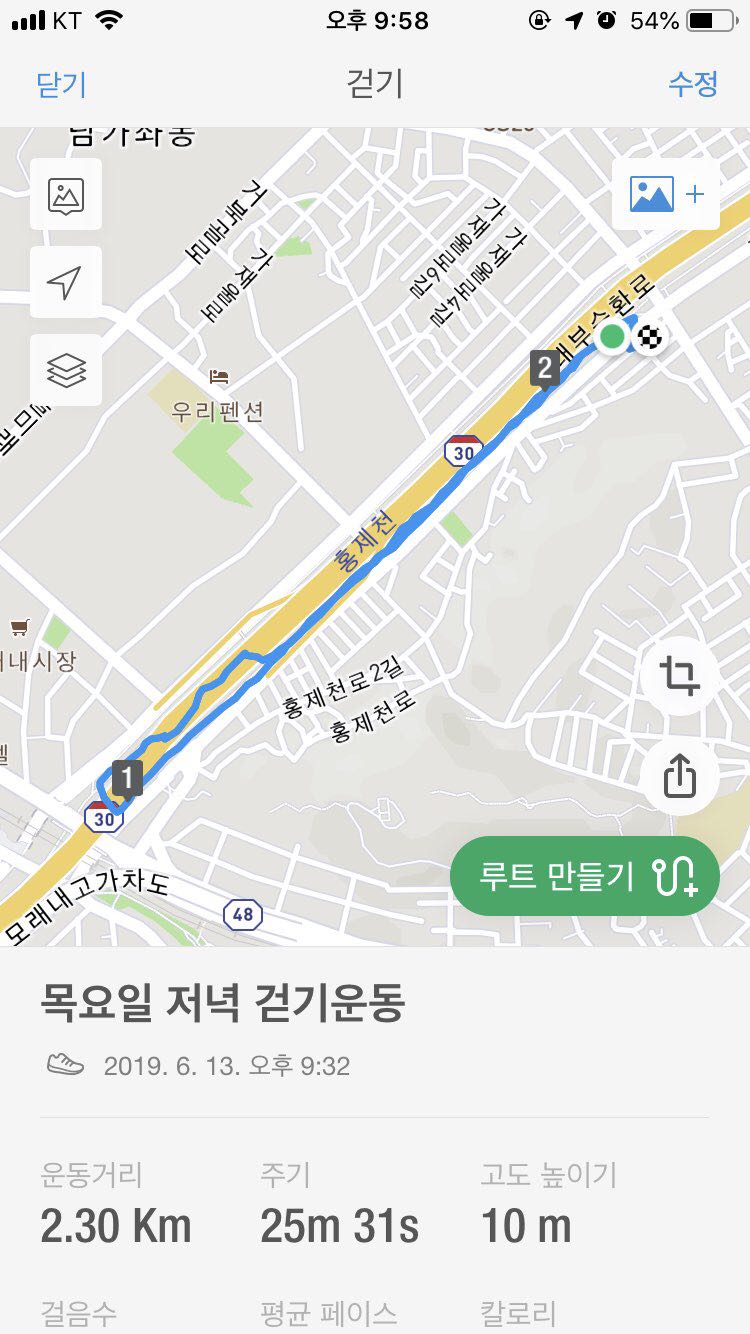Tap the crop icon on the map
The width and height of the screenshot is (750, 1334).
coord(679,677)
